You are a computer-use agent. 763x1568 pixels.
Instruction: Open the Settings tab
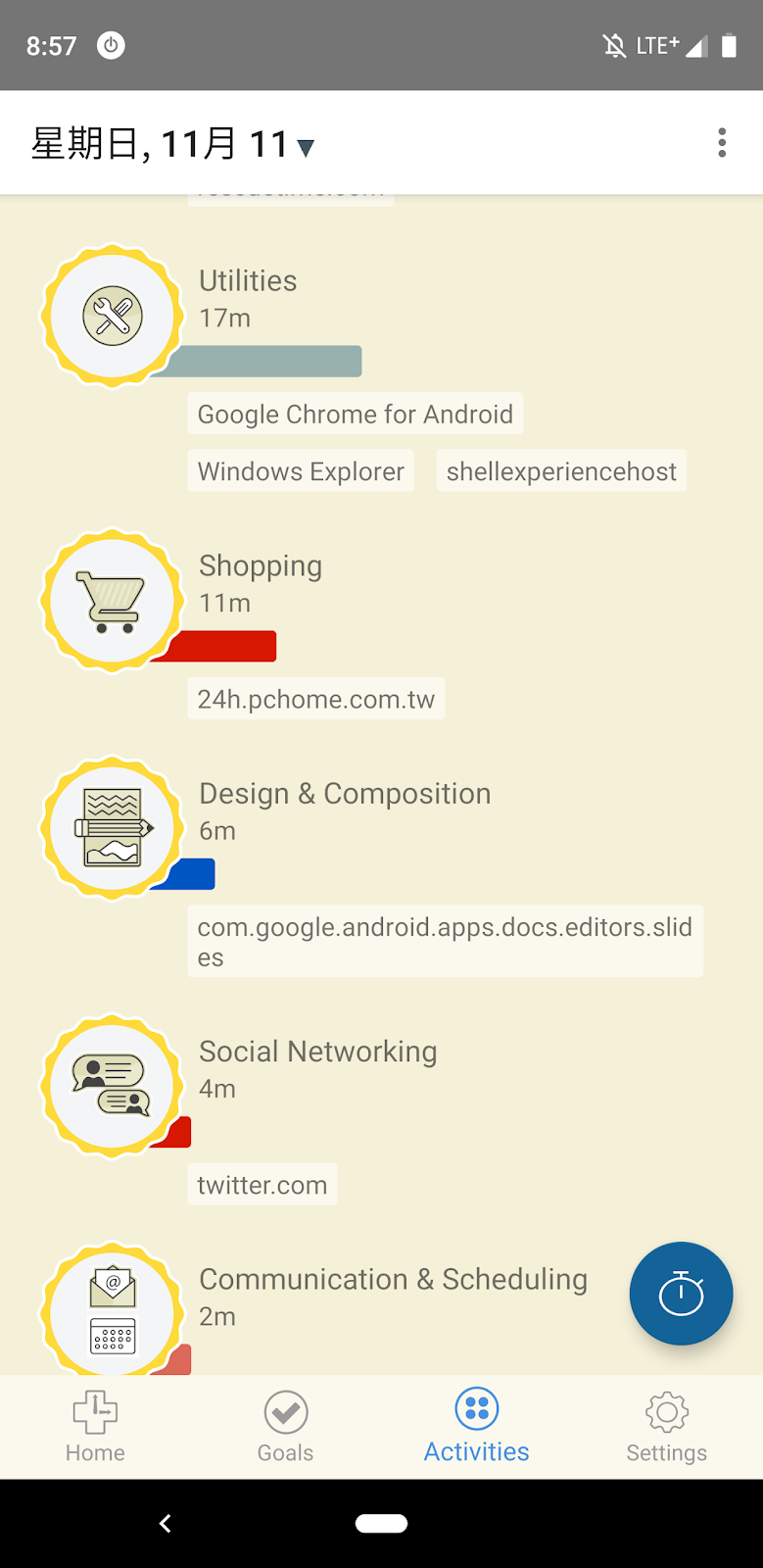(666, 1427)
